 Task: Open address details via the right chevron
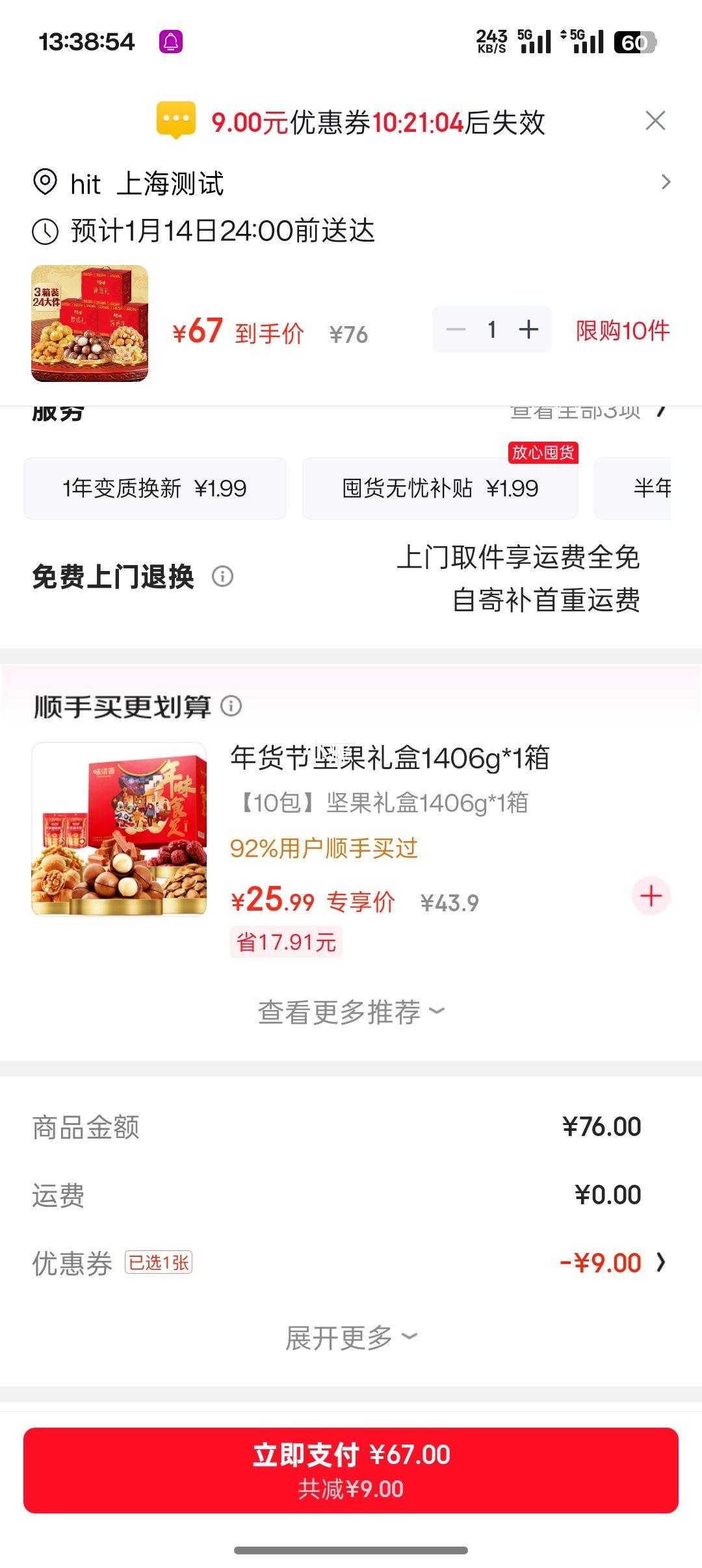[x=666, y=183]
